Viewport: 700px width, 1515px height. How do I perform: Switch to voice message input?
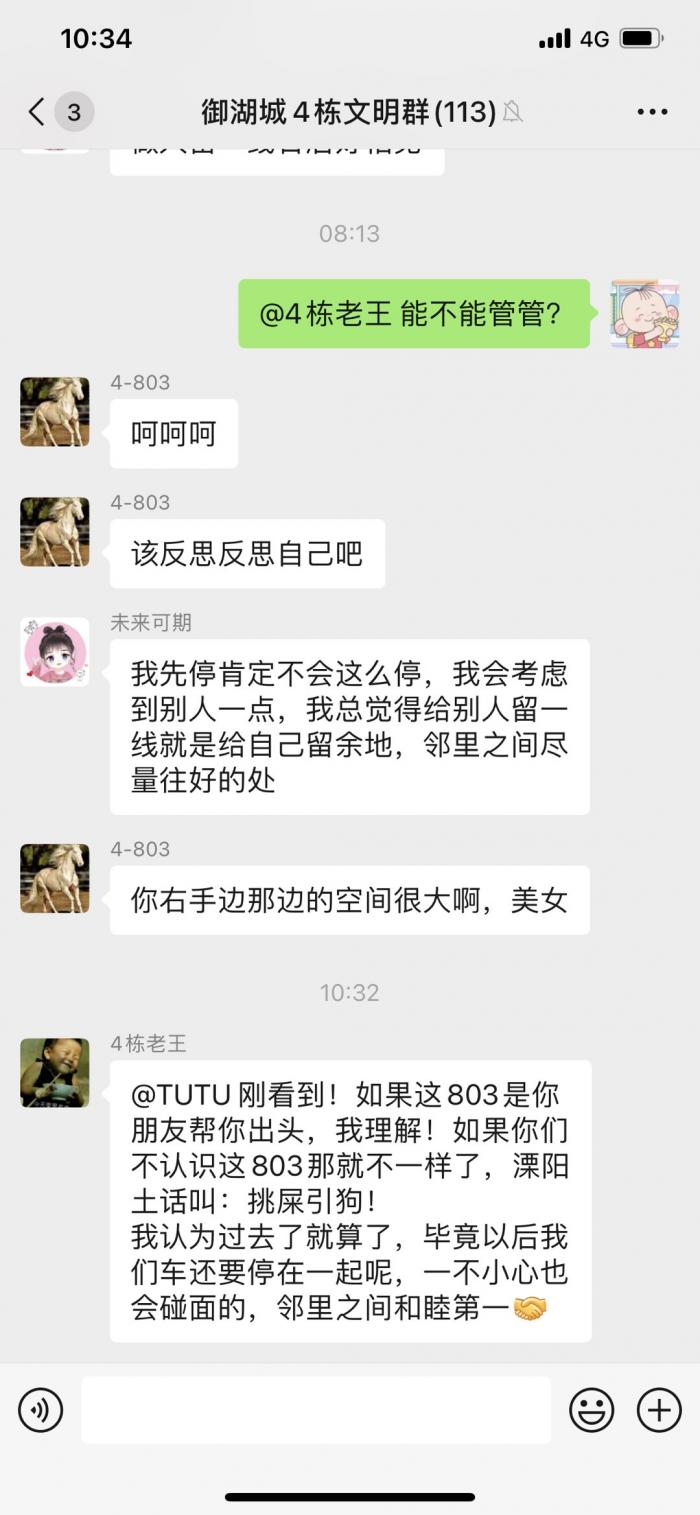pos(41,1410)
